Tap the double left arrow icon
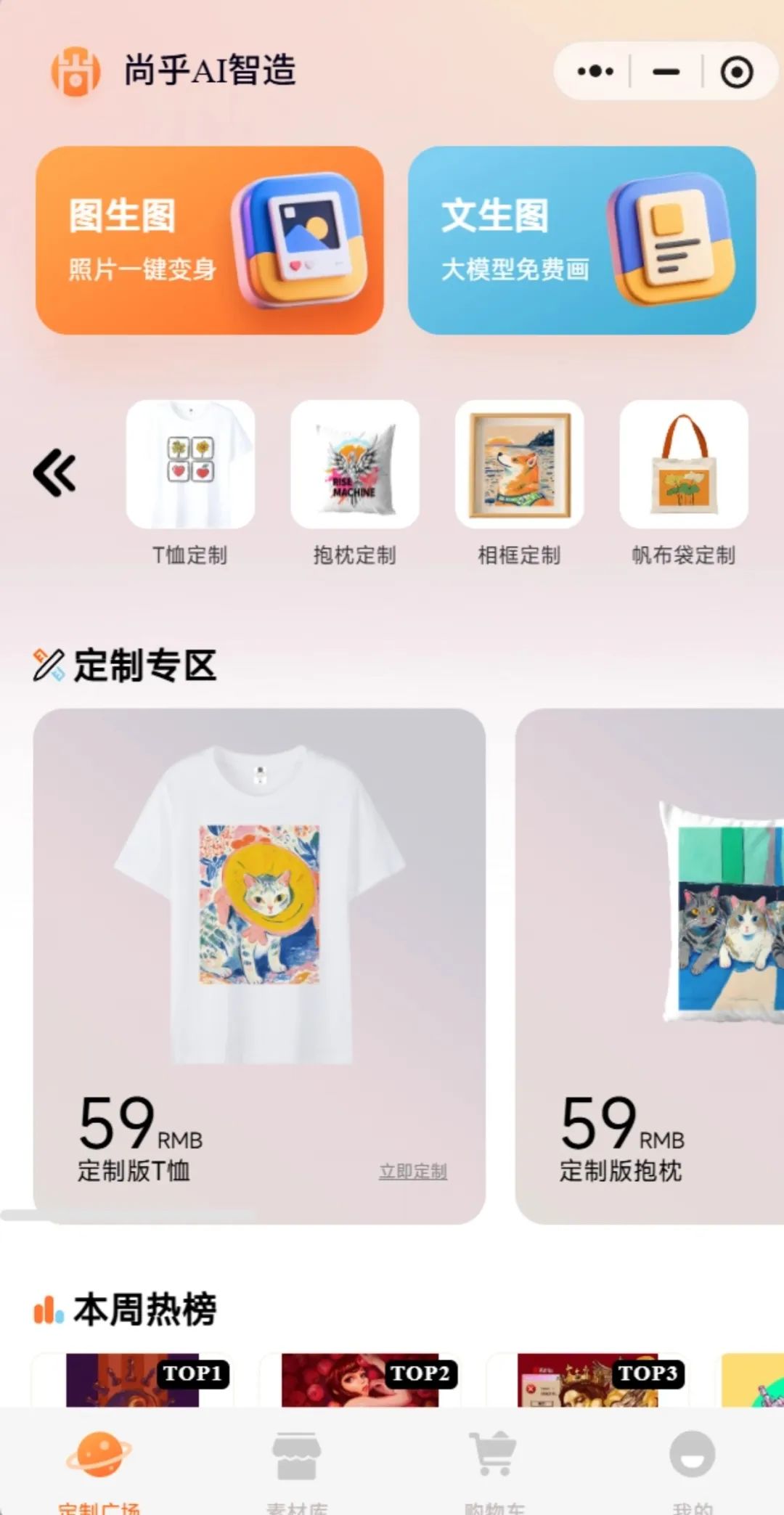 [54, 473]
